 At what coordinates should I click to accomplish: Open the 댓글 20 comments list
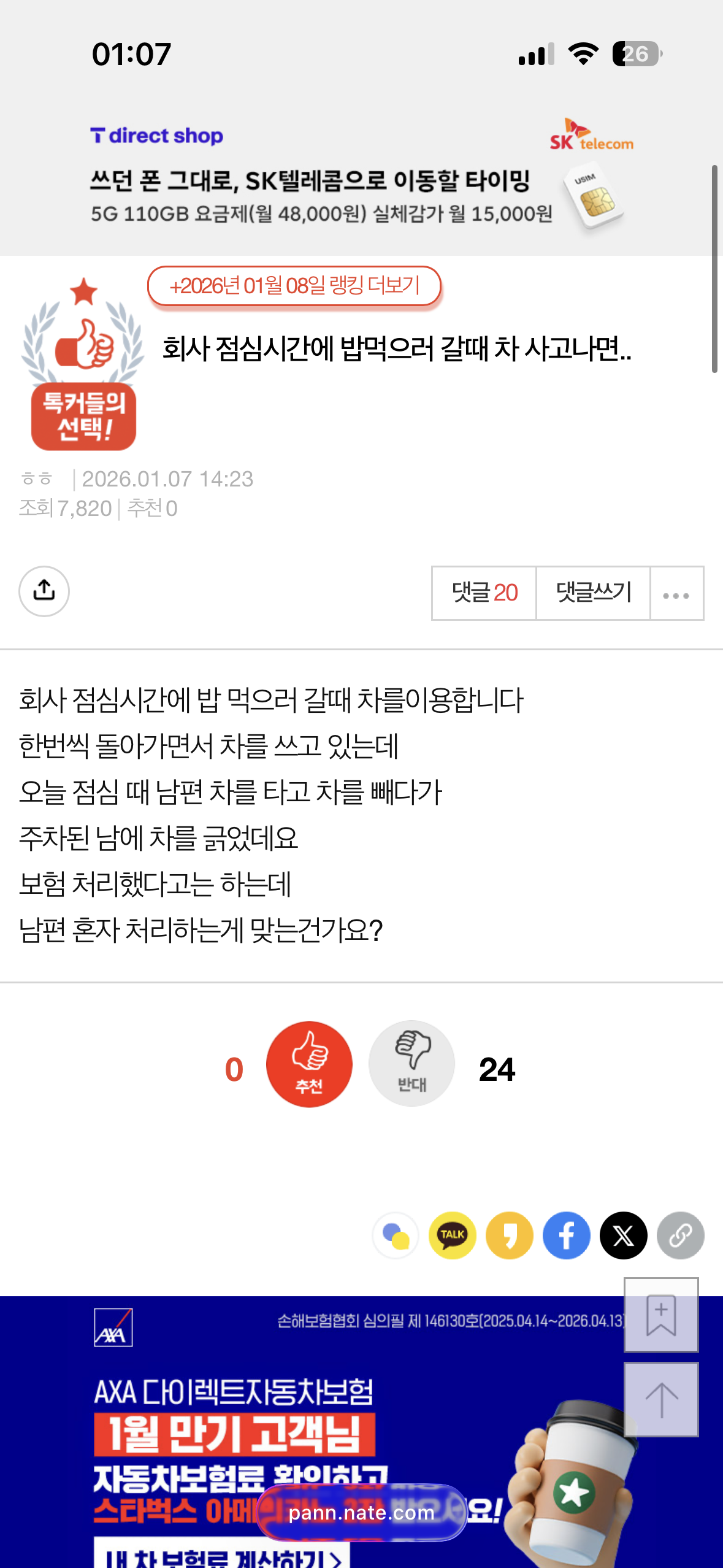click(484, 593)
